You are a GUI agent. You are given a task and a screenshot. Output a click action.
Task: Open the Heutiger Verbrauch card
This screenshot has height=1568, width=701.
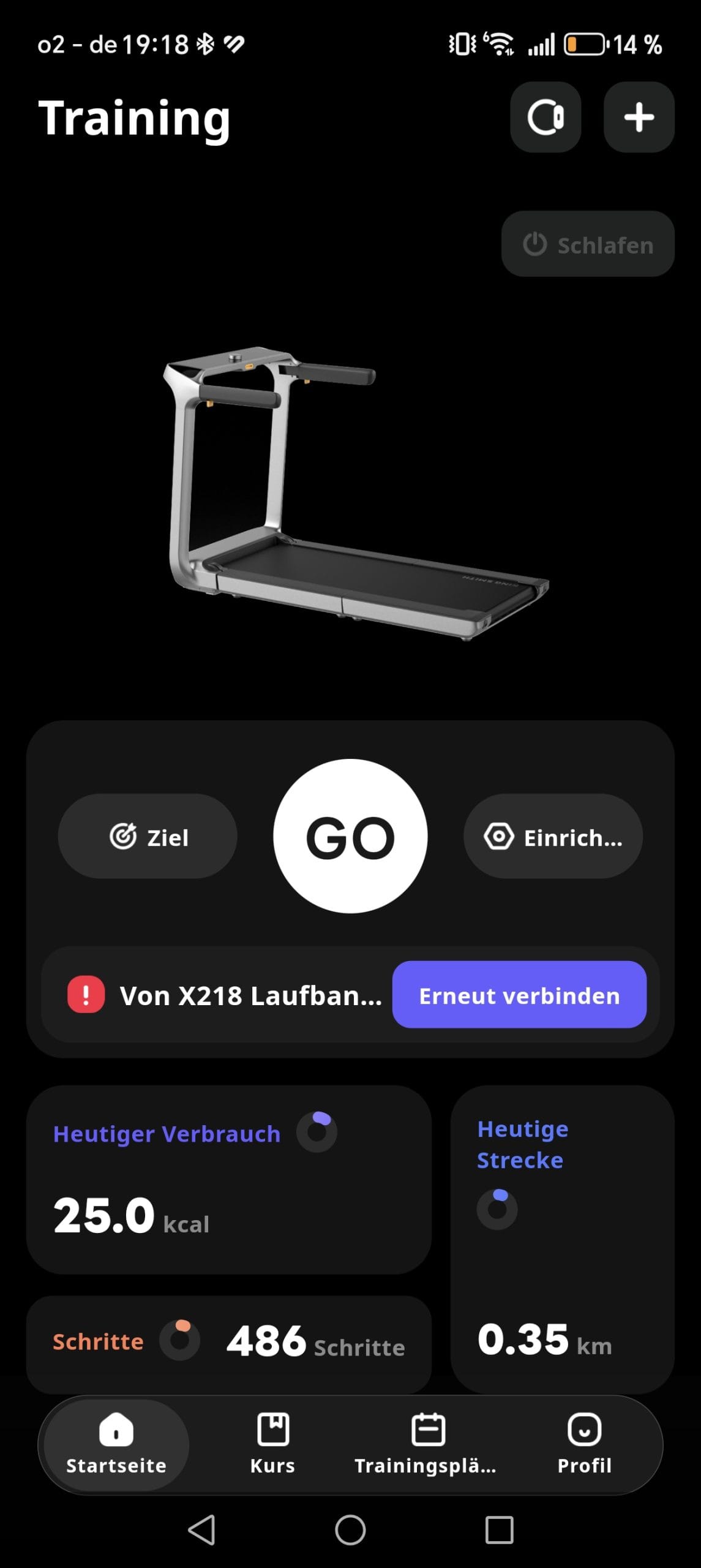click(228, 1179)
